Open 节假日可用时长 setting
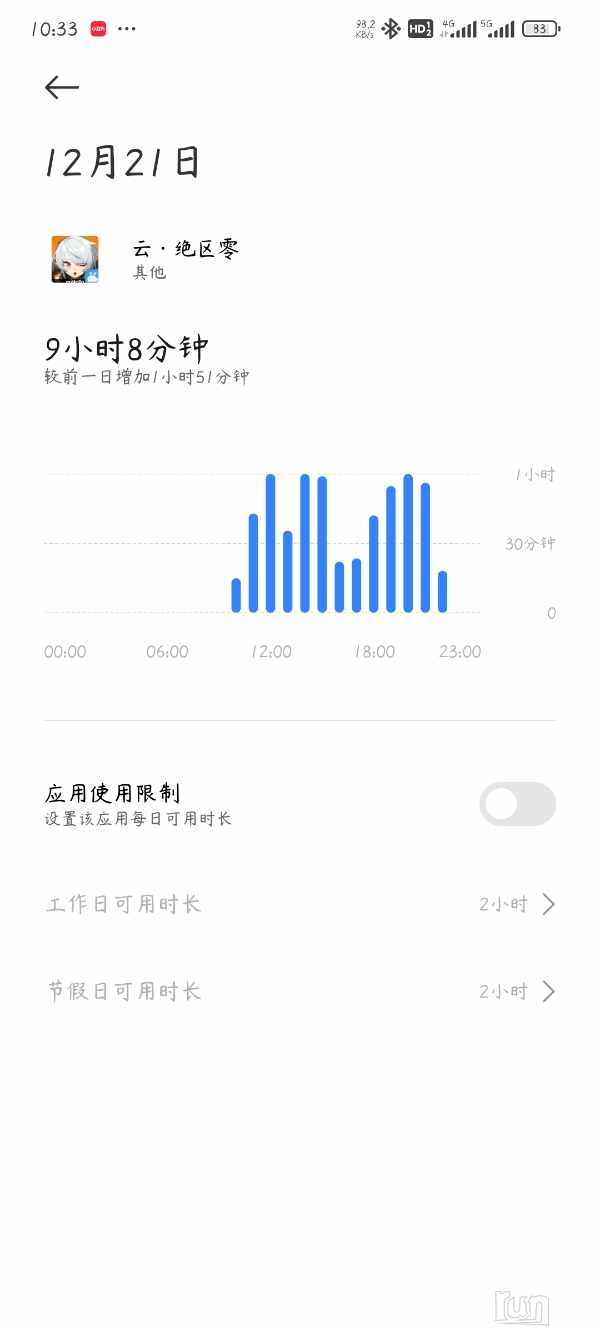 point(300,992)
